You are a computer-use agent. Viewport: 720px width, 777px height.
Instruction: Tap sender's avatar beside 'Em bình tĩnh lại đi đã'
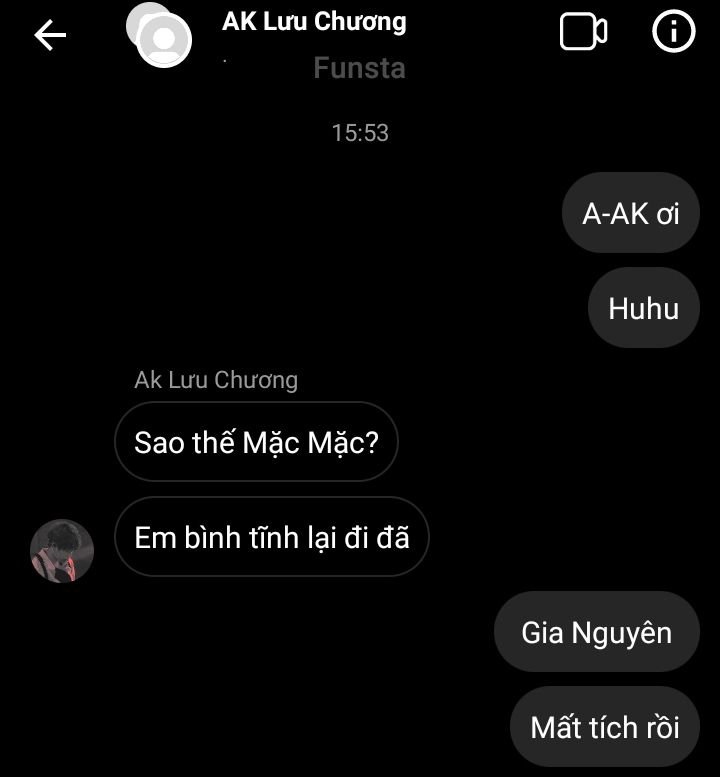pos(62,551)
